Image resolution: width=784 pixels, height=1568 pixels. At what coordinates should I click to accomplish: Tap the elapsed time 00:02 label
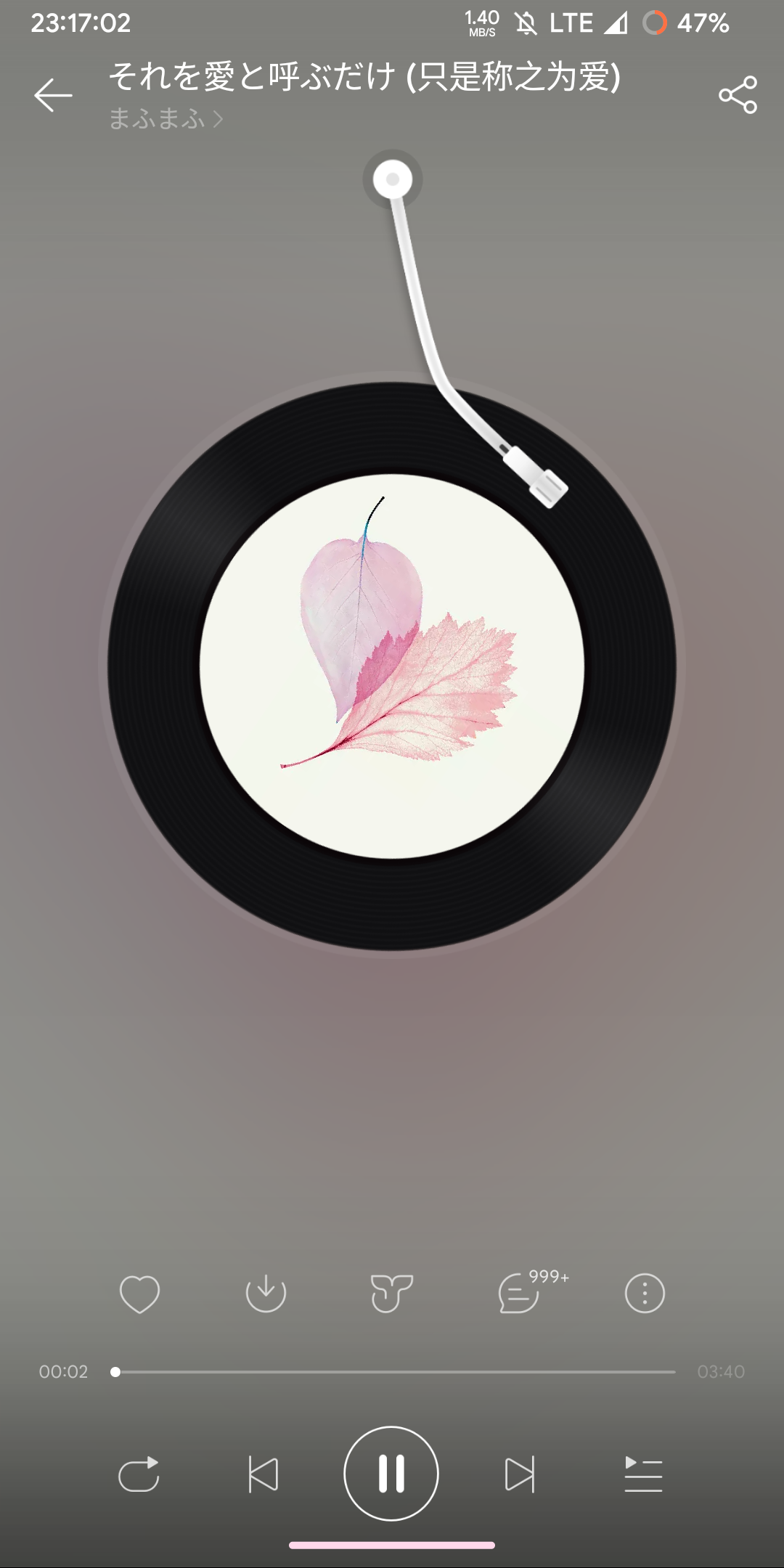pyautogui.click(x=65, y=1372)
